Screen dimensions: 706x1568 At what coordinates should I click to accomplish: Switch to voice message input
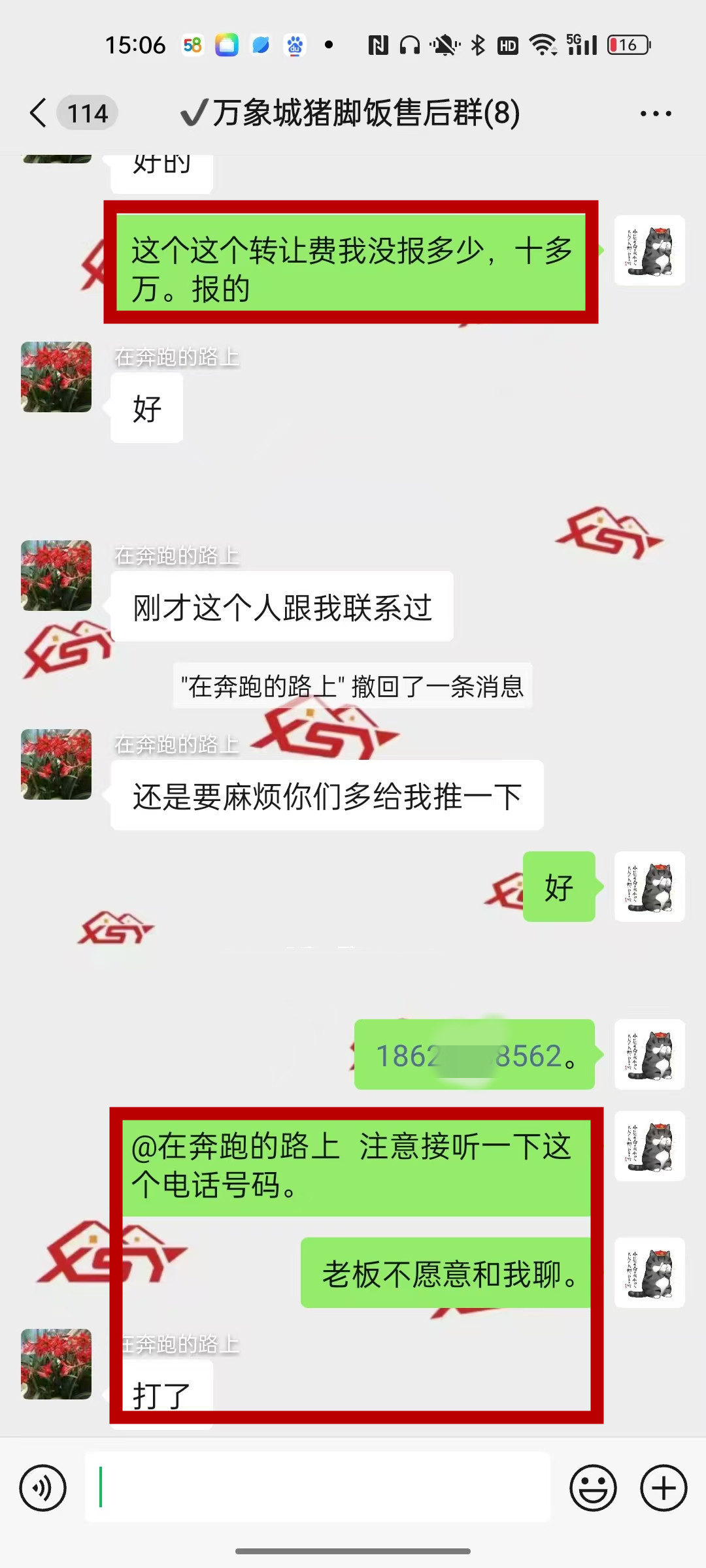(43, 1488)
